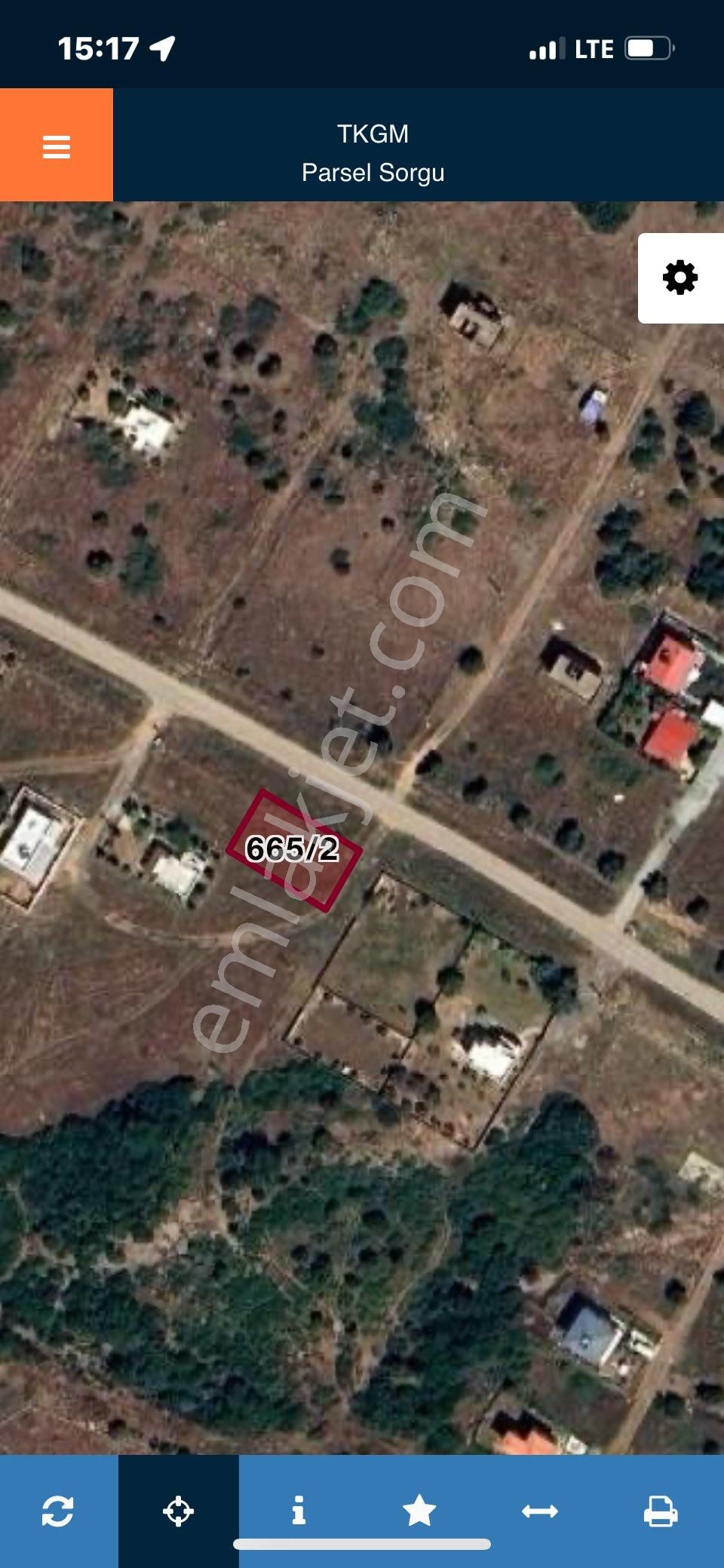Open map settings gear
The height and width of the screenshot is (1568, 724).
680,278
